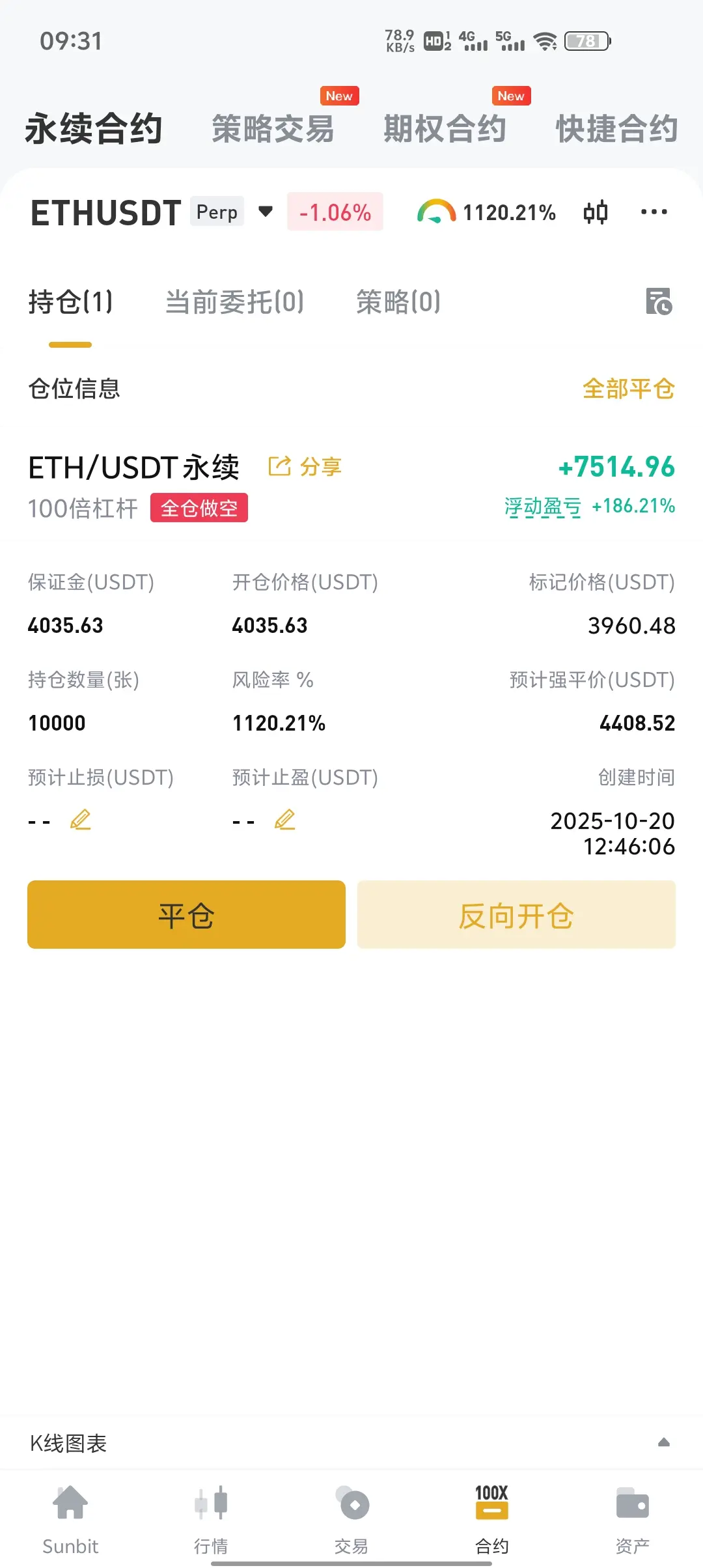Switch to 当前委托(0) tab
Viewport: 703px width, 1568px height.
[234, 302]
